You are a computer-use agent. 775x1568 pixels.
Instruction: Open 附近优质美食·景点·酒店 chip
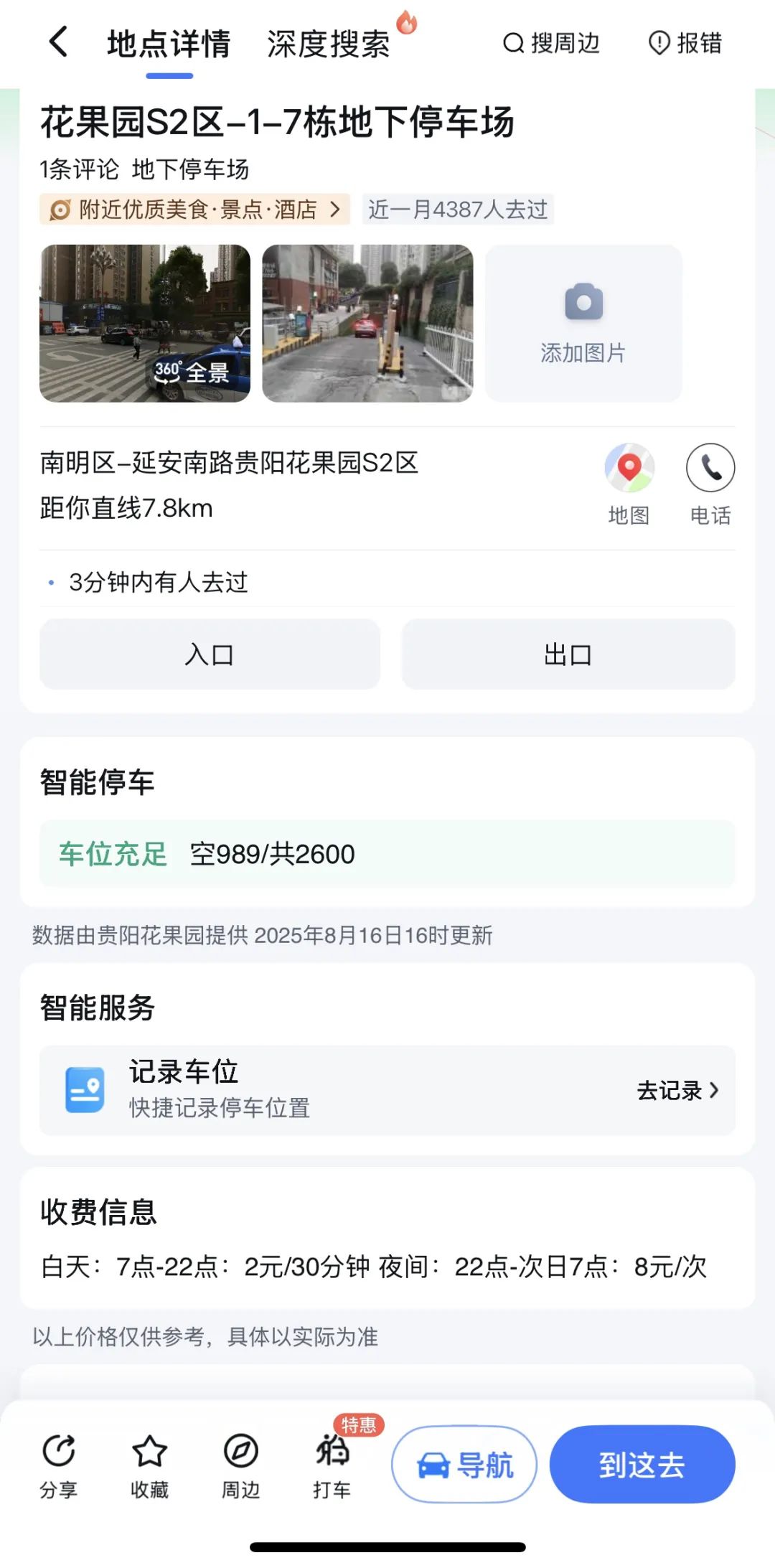pos(194,210)
